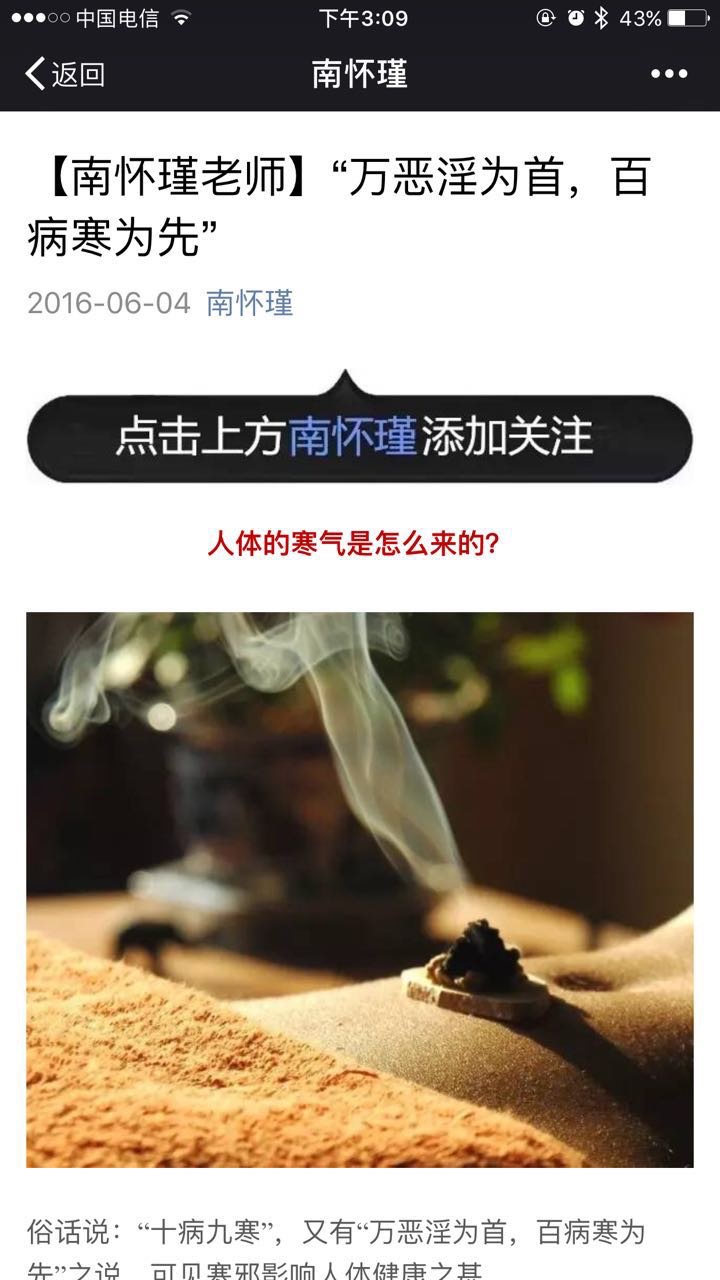Open the three-dot overflow menu
This screenshot has width=720, height=1280.
tap(669, 74)
